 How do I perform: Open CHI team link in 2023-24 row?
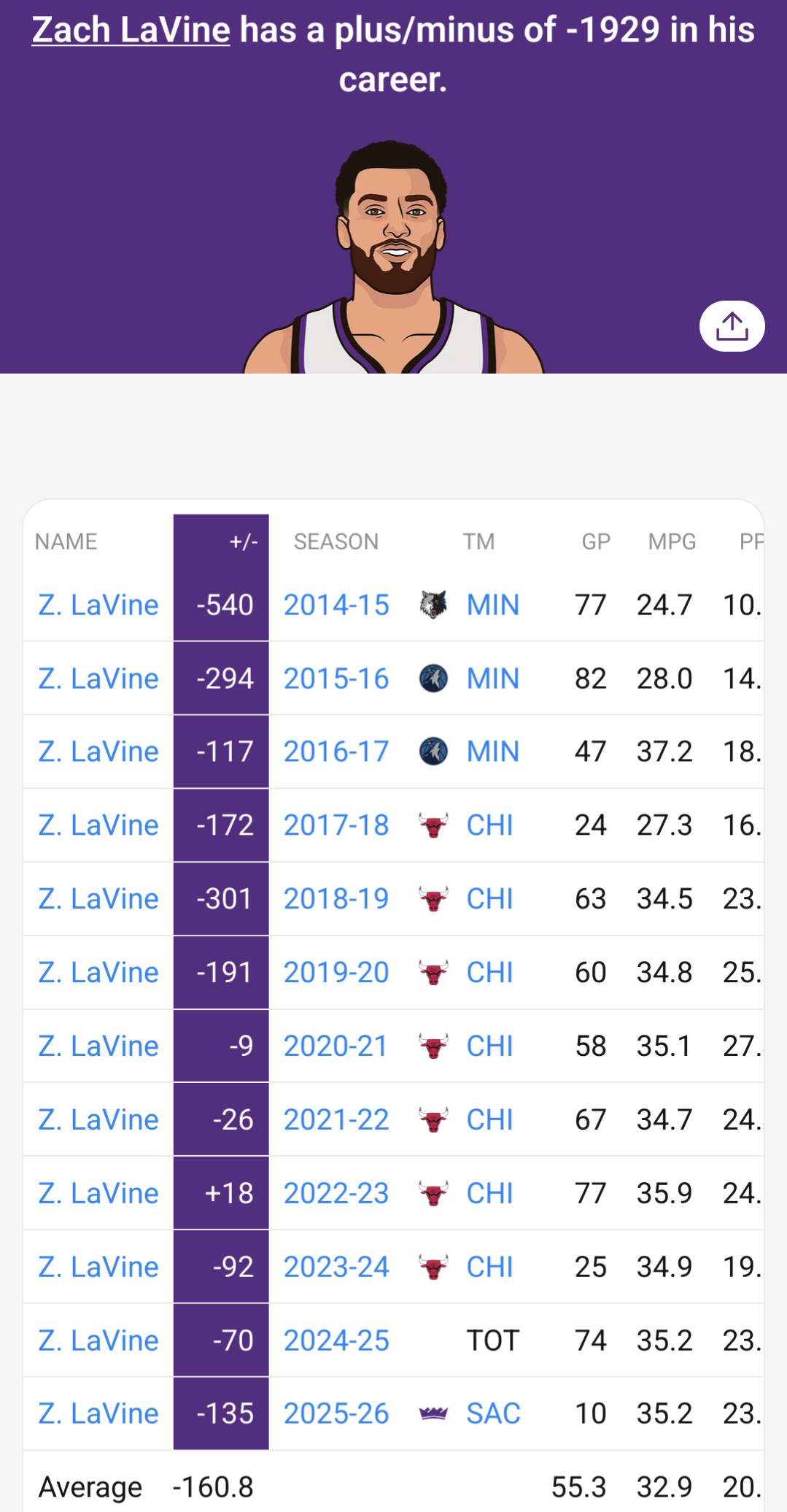tap(489, 1268)
